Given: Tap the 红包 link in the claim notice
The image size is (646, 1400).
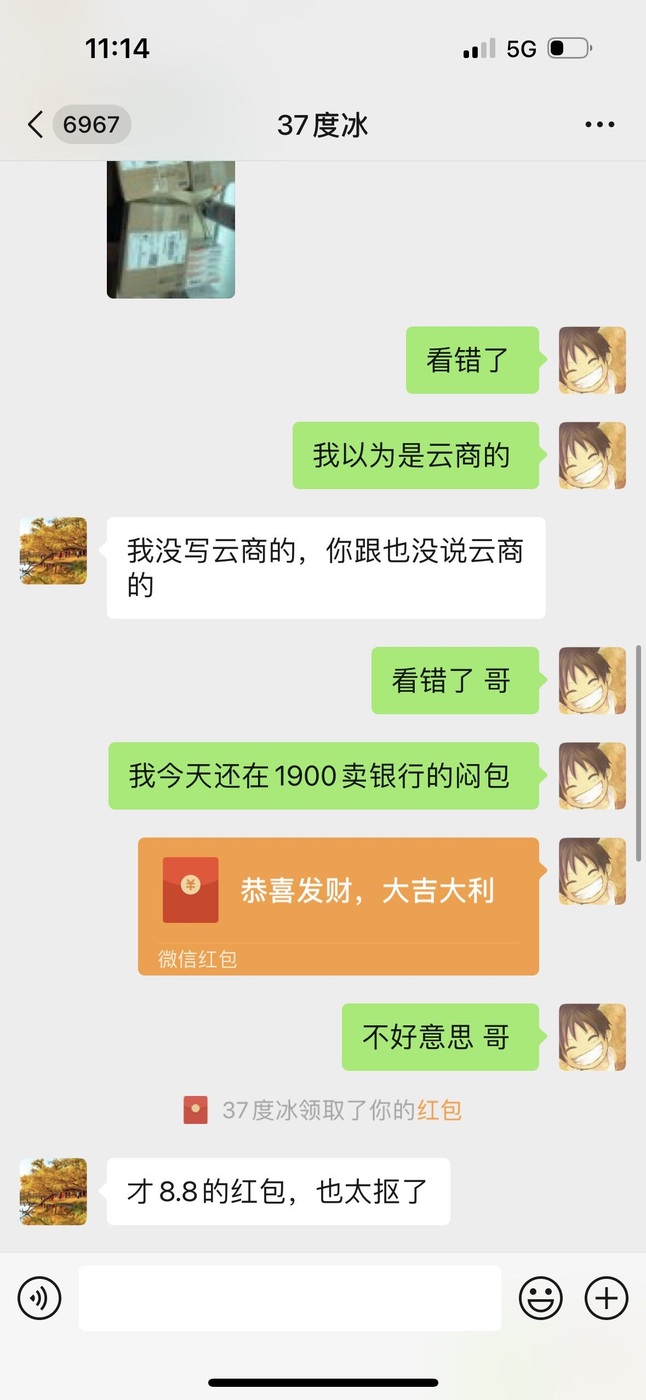Looking at the screenshot, I should tap(440, 1110).
